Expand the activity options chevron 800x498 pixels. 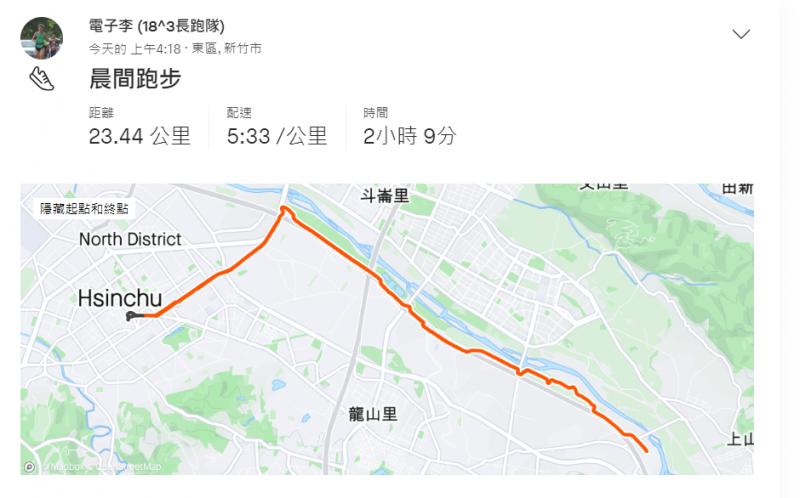(741, 35)
